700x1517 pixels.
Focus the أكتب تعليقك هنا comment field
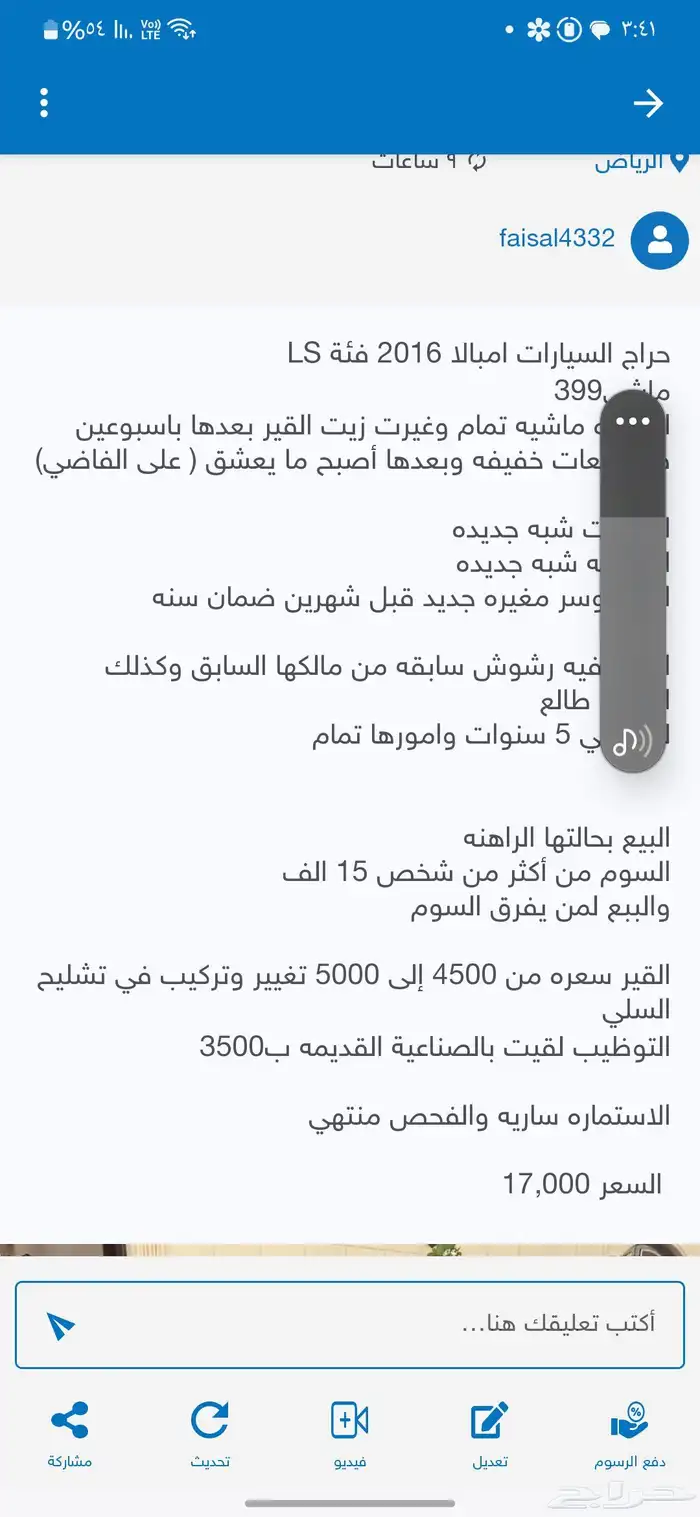[x=380, y=1324]
